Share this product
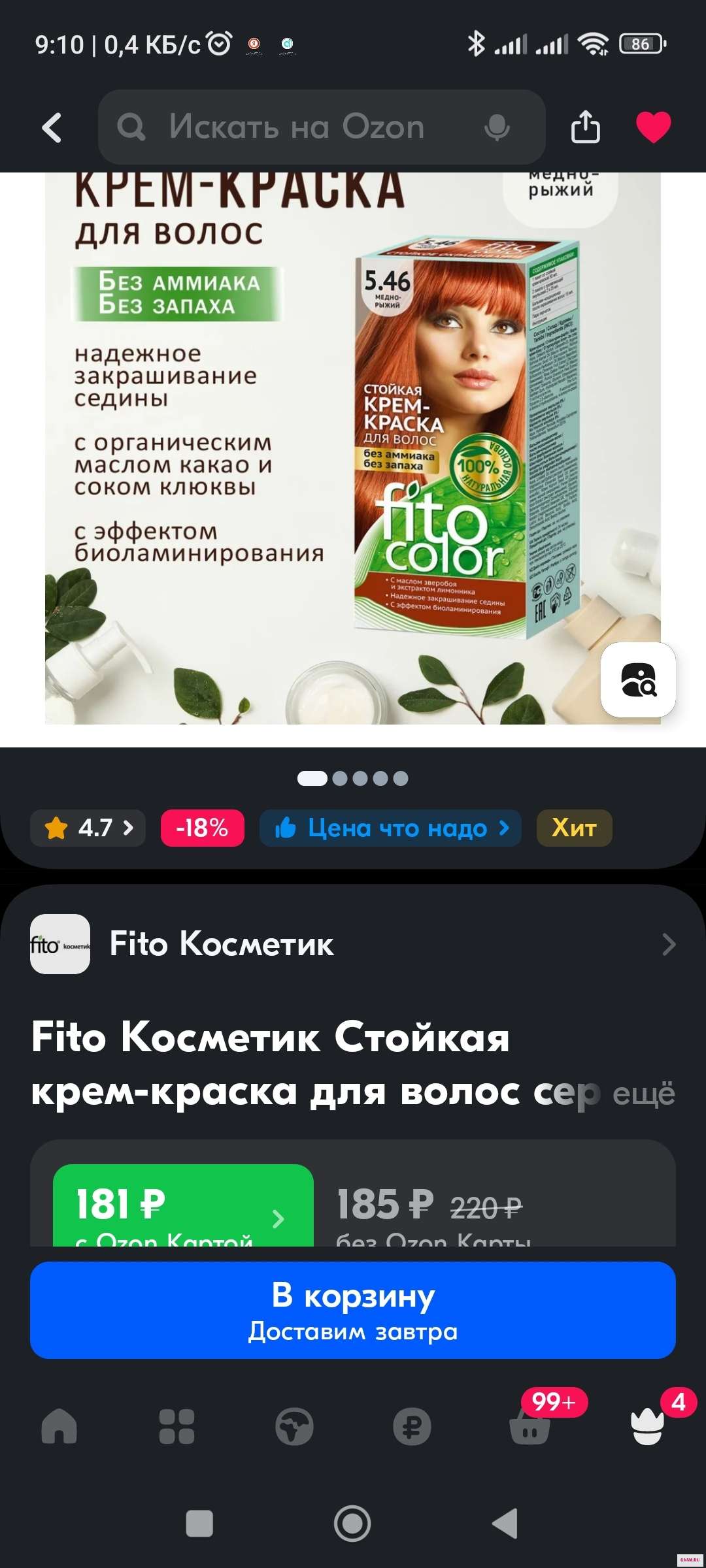The width and height of the screenshot is (706, 1568). point(585,127)
